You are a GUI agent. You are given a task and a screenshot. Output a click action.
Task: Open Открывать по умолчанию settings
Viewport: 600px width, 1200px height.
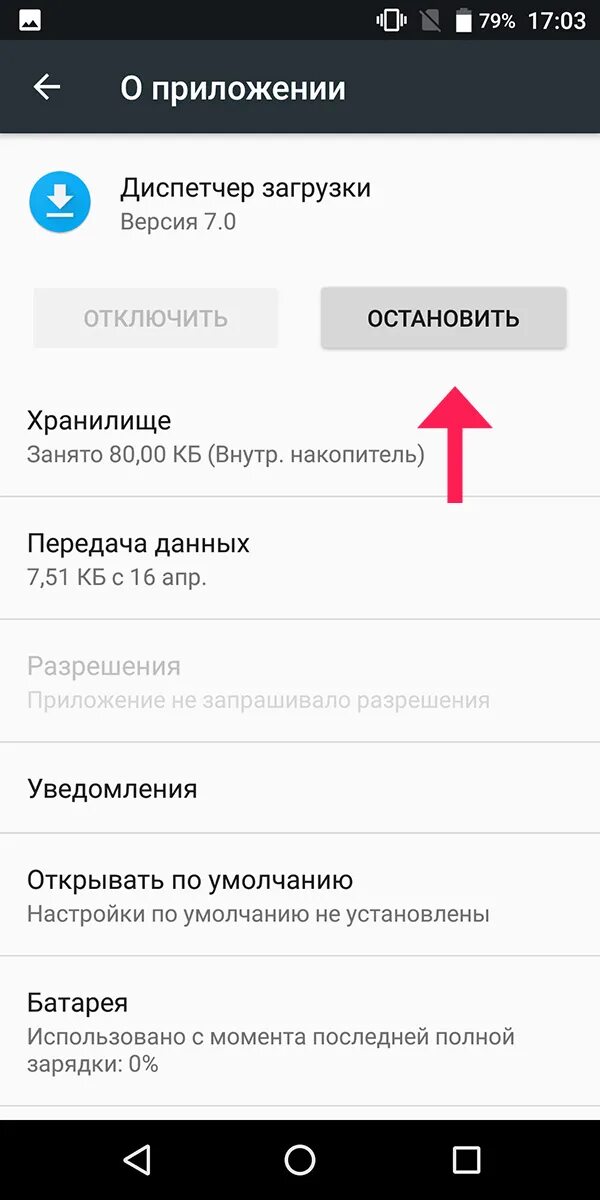coord(300,895)
